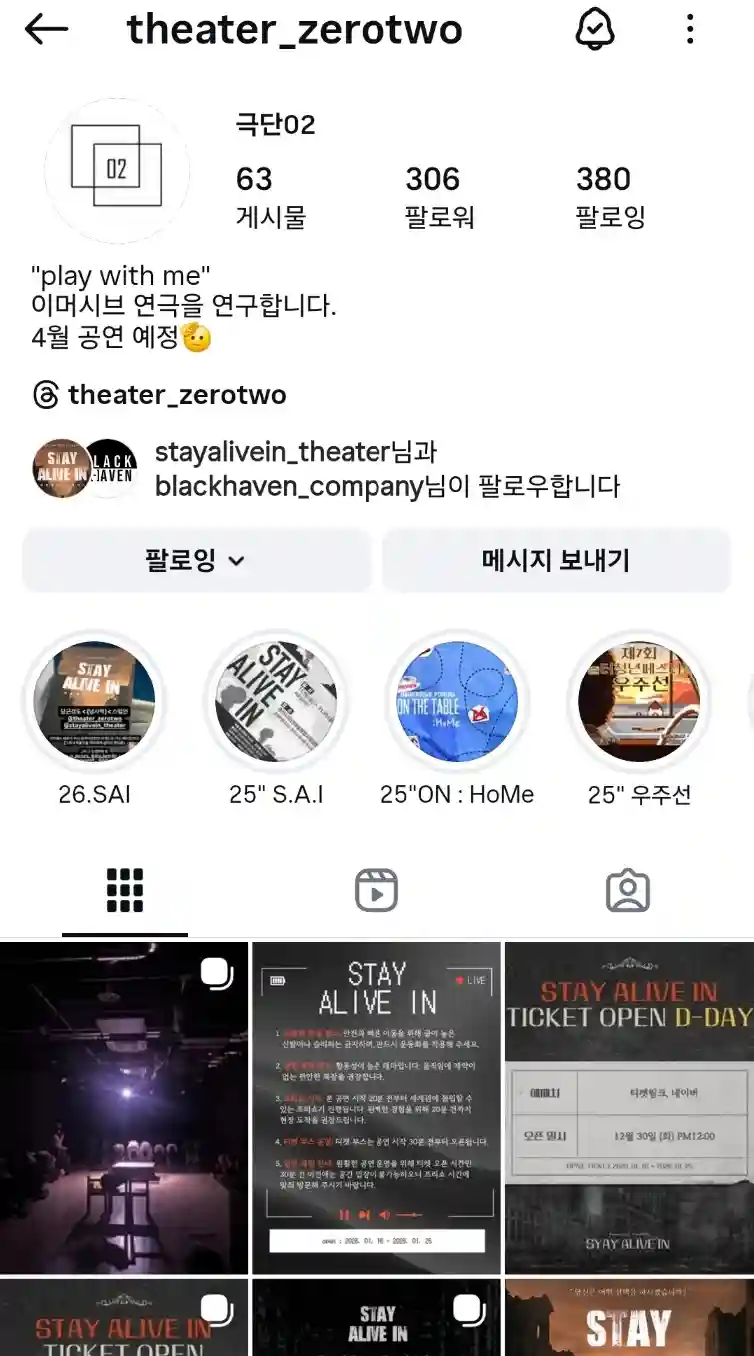
Task: Switch to the Reels tab
Action: tap(376, 890)
